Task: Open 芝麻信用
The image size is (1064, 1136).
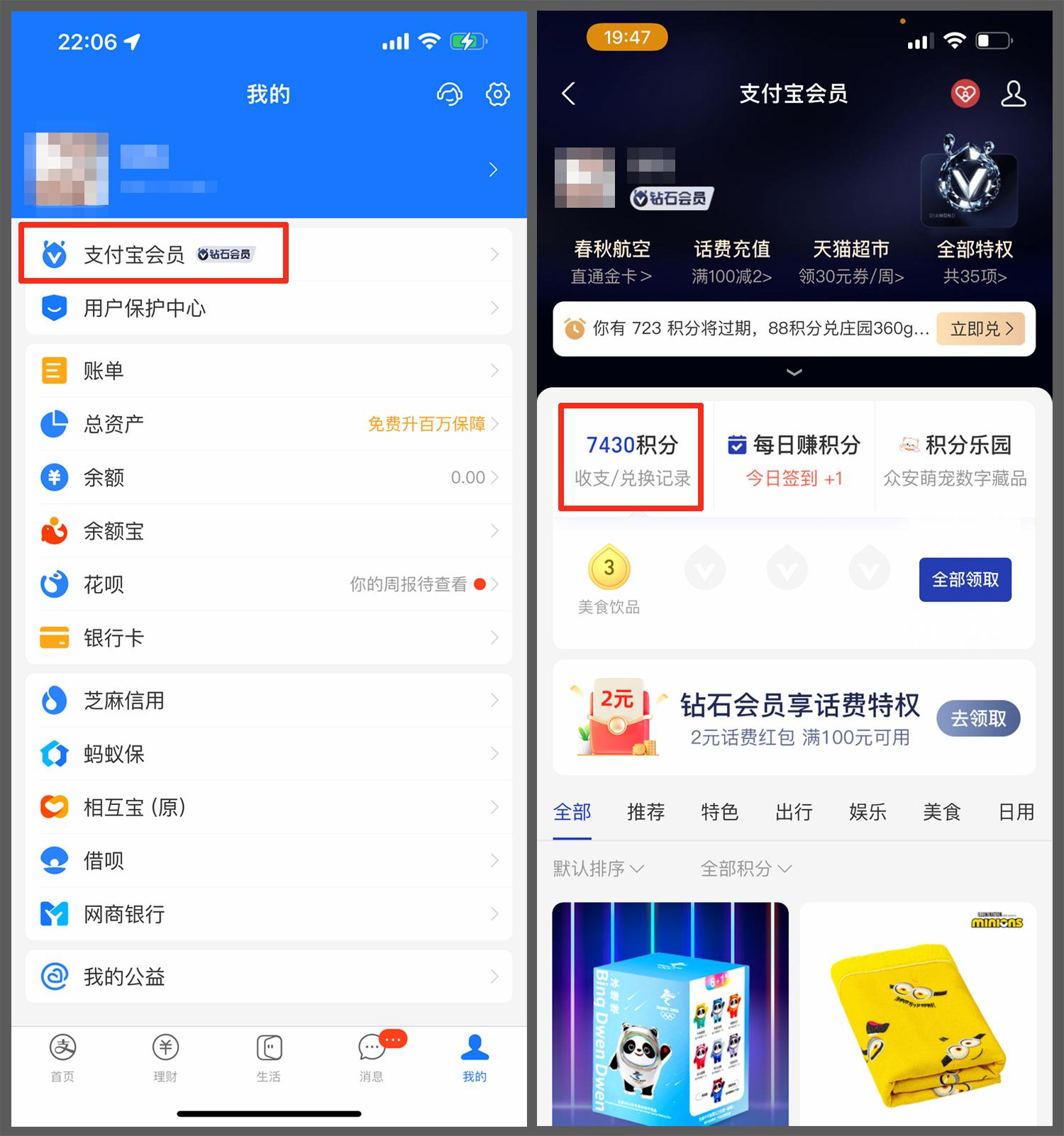Action: (x=269, y=701)
